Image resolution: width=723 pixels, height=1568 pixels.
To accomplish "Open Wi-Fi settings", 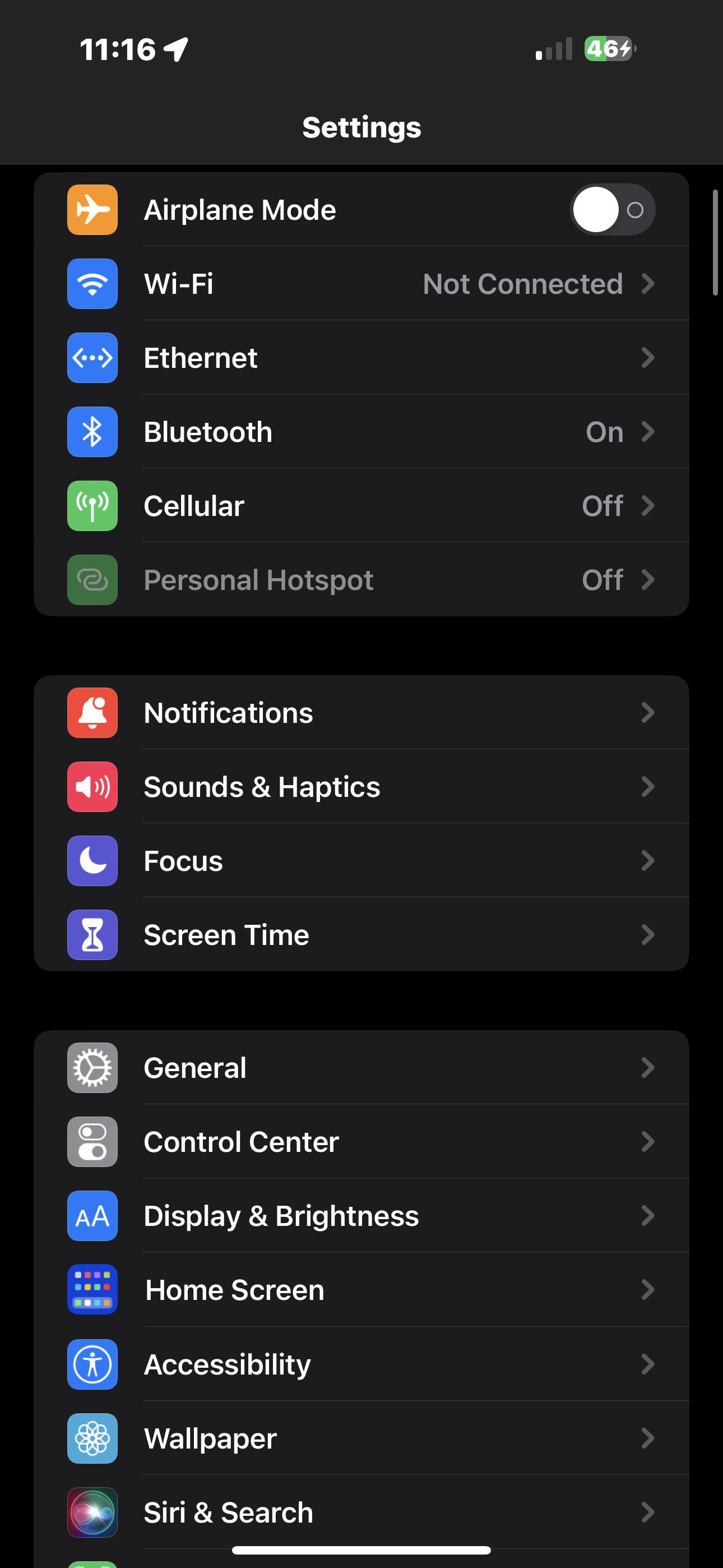I will tap(361, 284).
